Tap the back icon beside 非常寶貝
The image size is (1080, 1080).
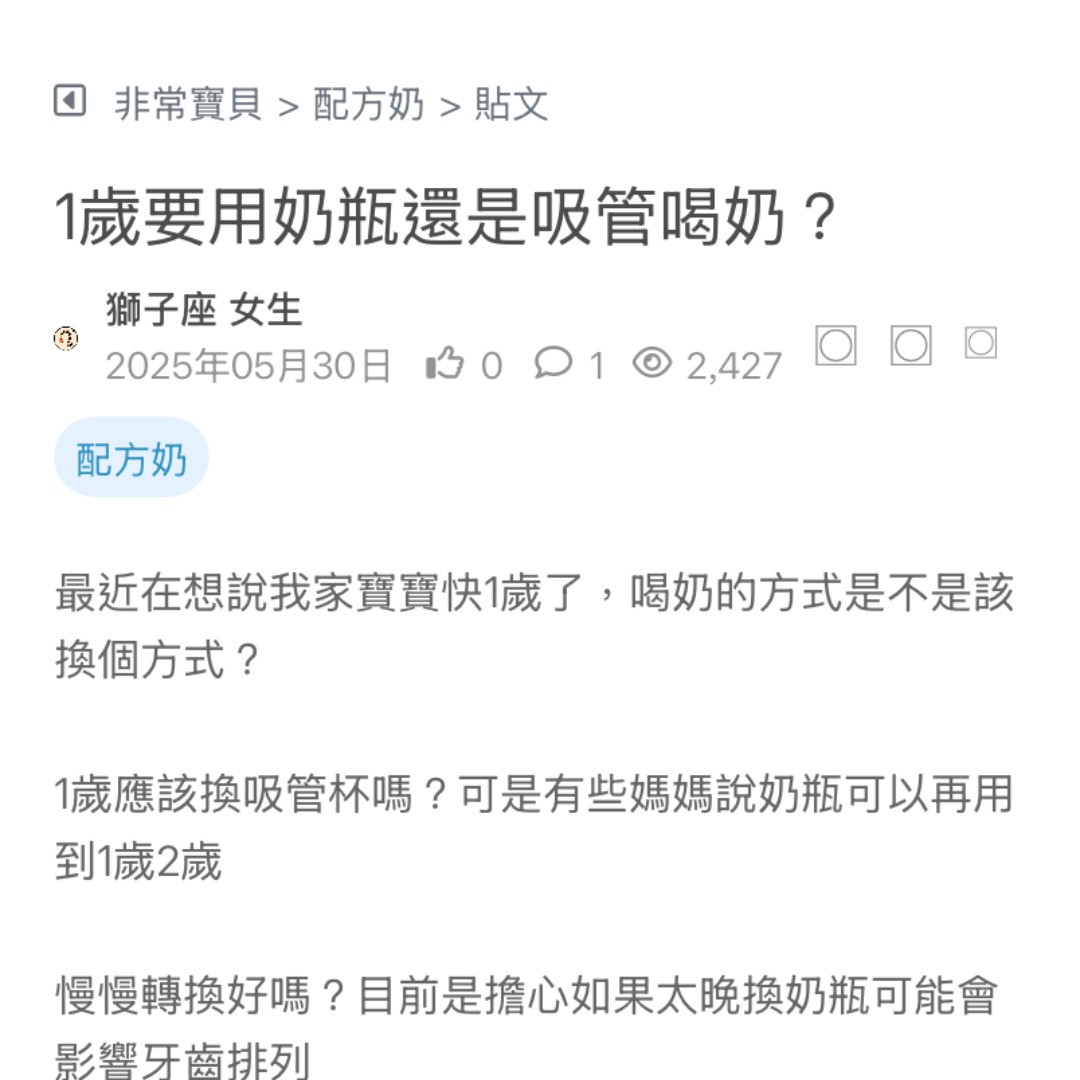click(69, 101)
